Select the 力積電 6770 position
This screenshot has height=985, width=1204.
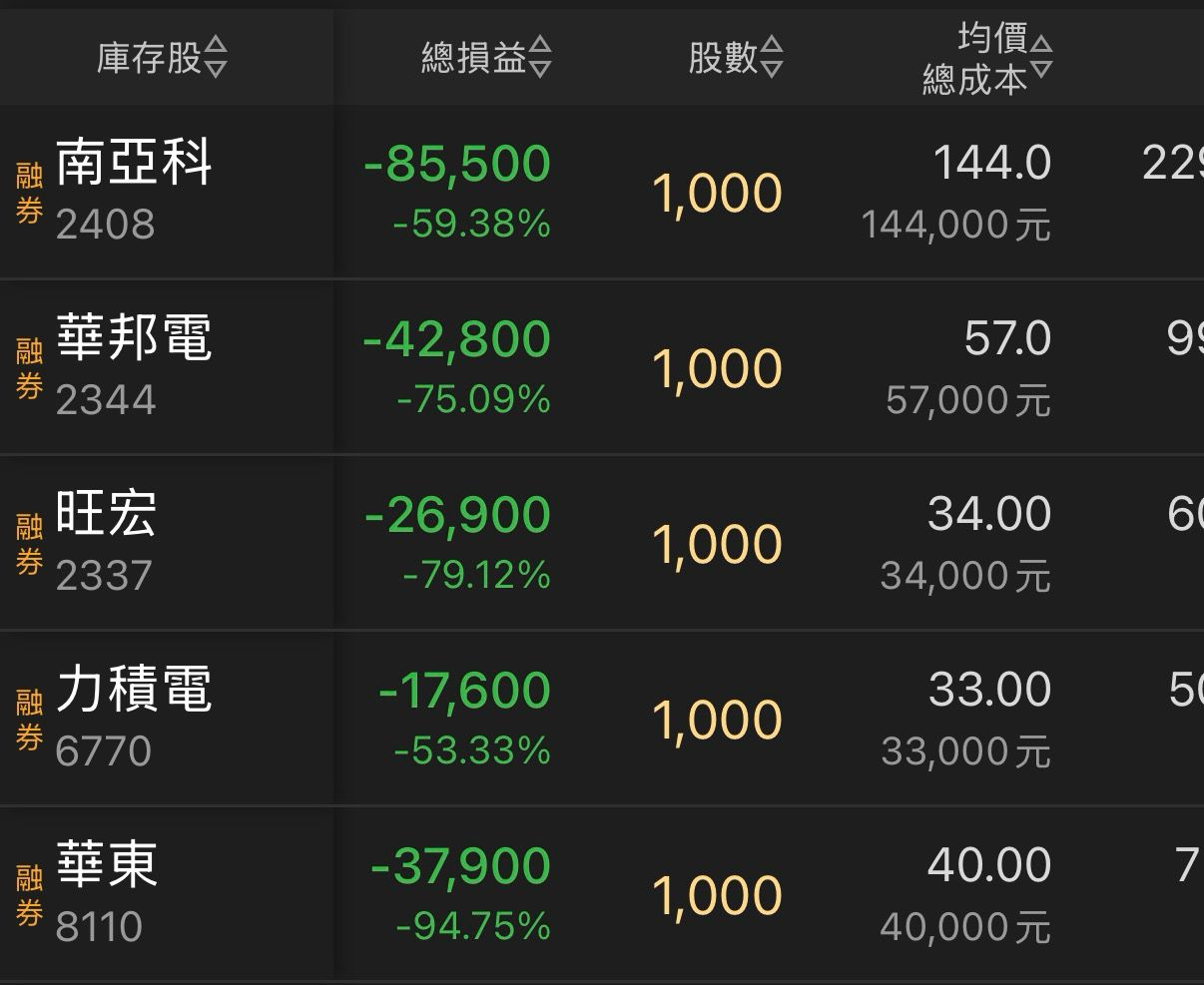pos(134,719)
